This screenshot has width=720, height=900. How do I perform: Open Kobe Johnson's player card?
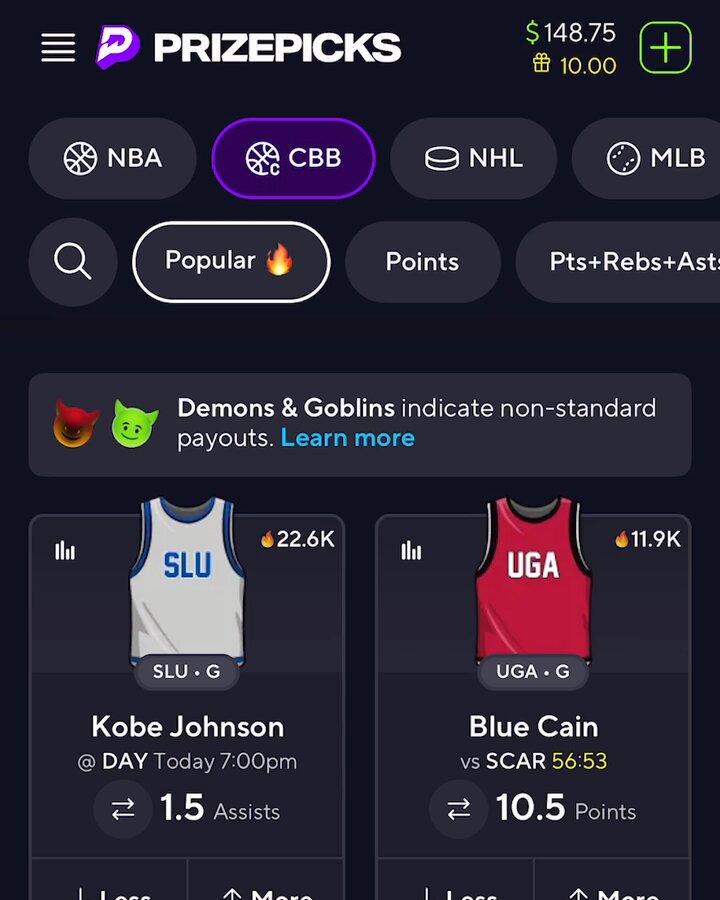pyautogui.click(x=187, y=727)
